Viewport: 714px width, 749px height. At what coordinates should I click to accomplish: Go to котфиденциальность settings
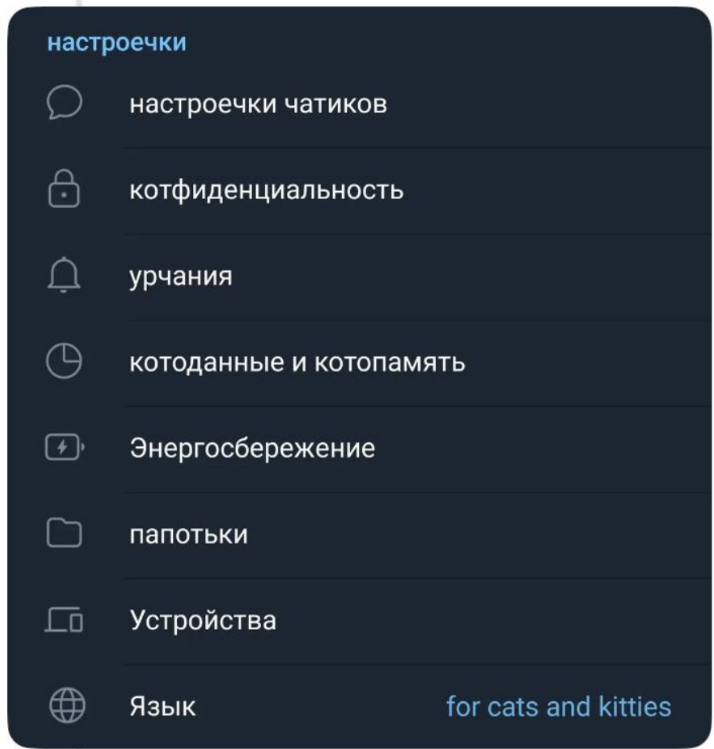(x=266, y=190)
